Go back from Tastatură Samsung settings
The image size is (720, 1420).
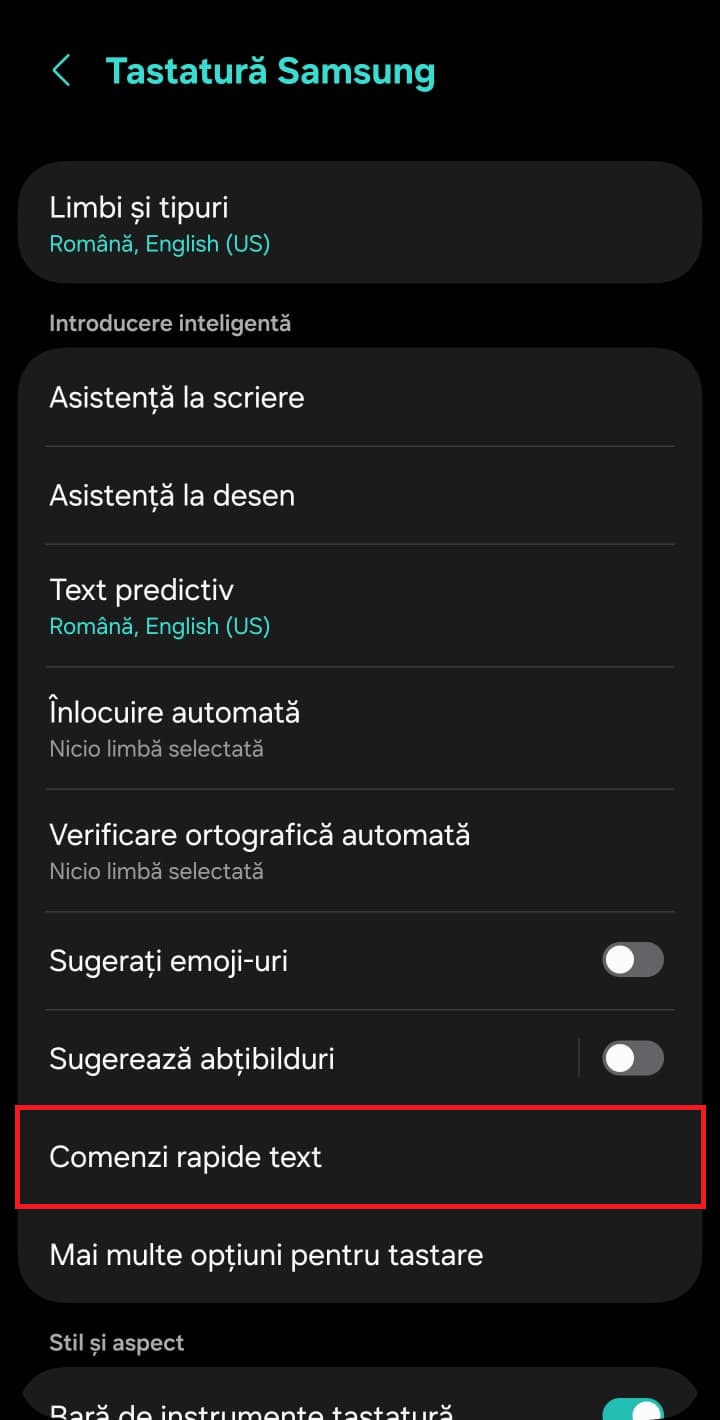[x=62, y=71]
